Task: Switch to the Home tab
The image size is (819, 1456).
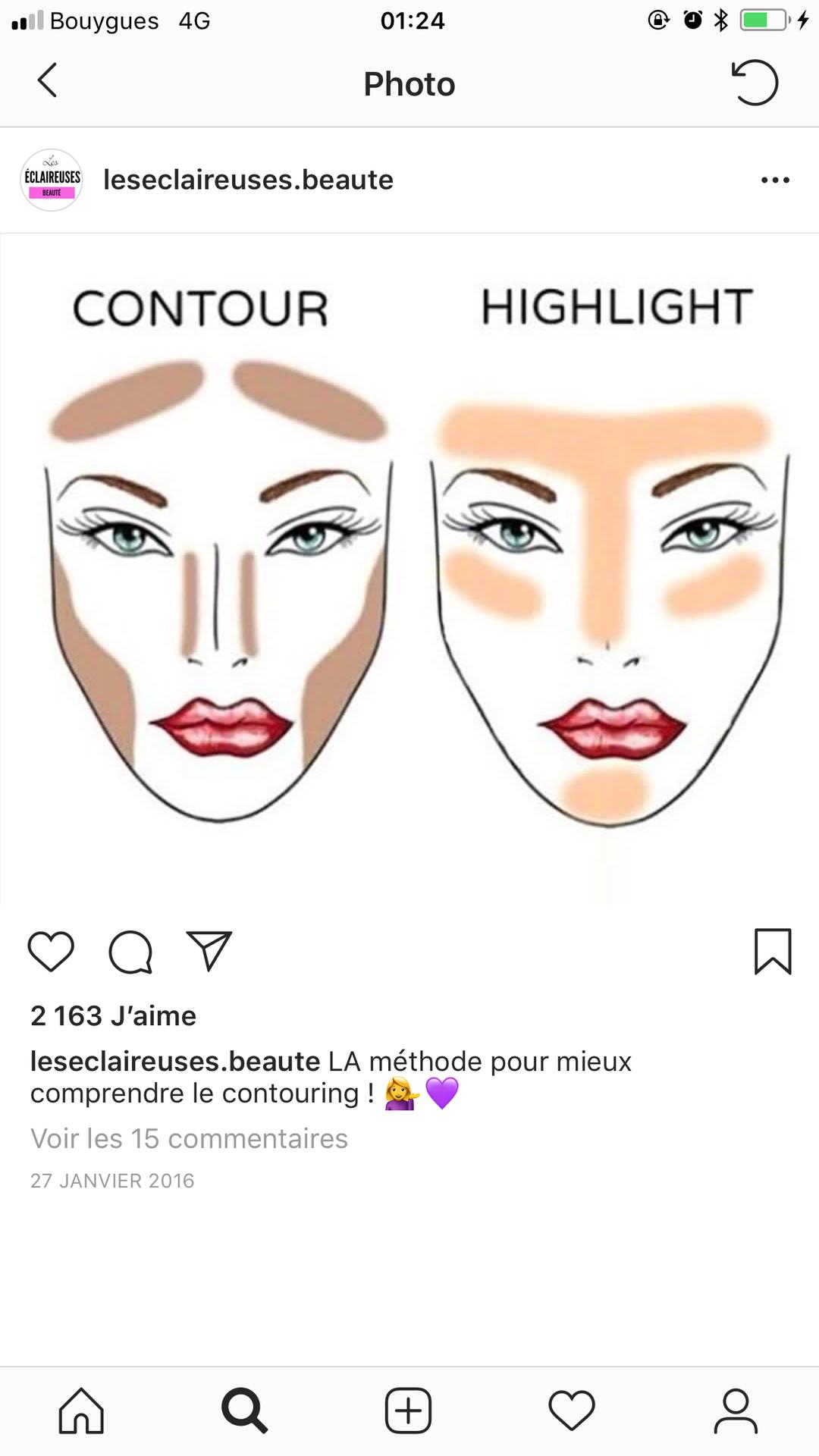Action: pyautogui.click(x=81, y=1410)
